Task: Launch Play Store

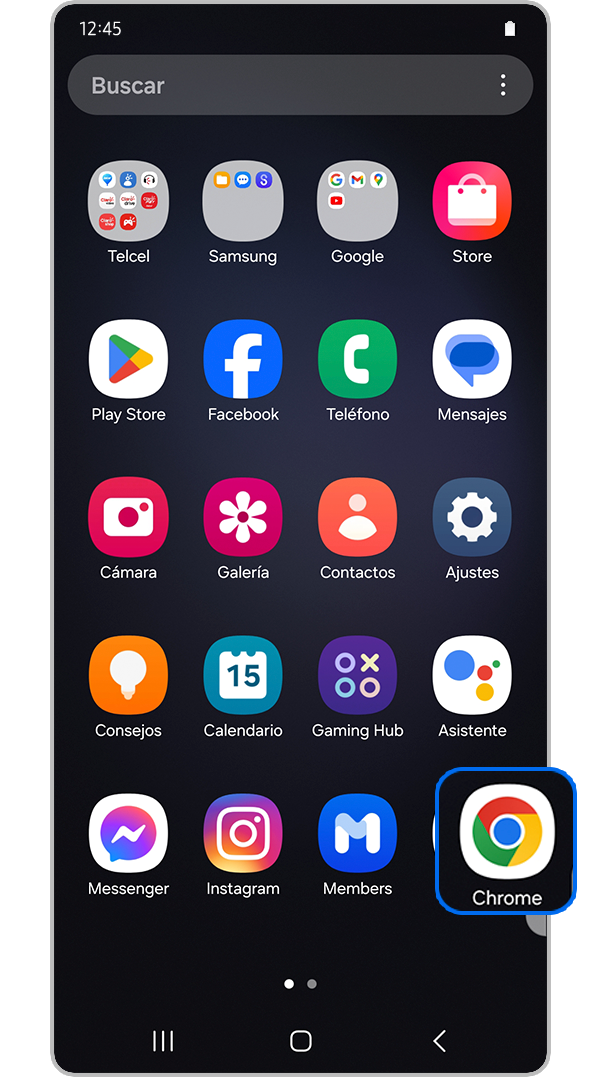Action: (128, 360)
